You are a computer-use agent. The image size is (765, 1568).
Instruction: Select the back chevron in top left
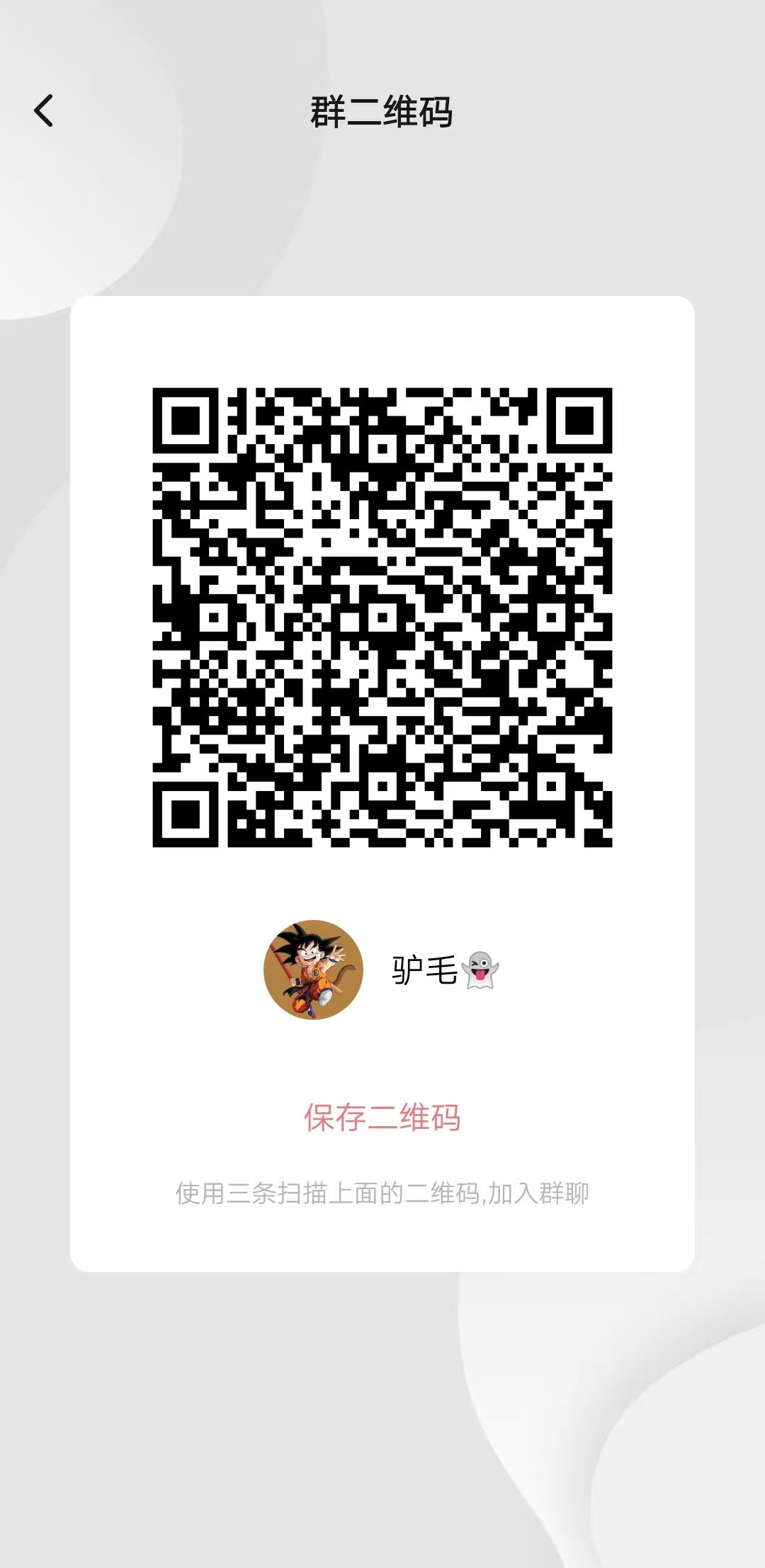click(x=44, y=111)
